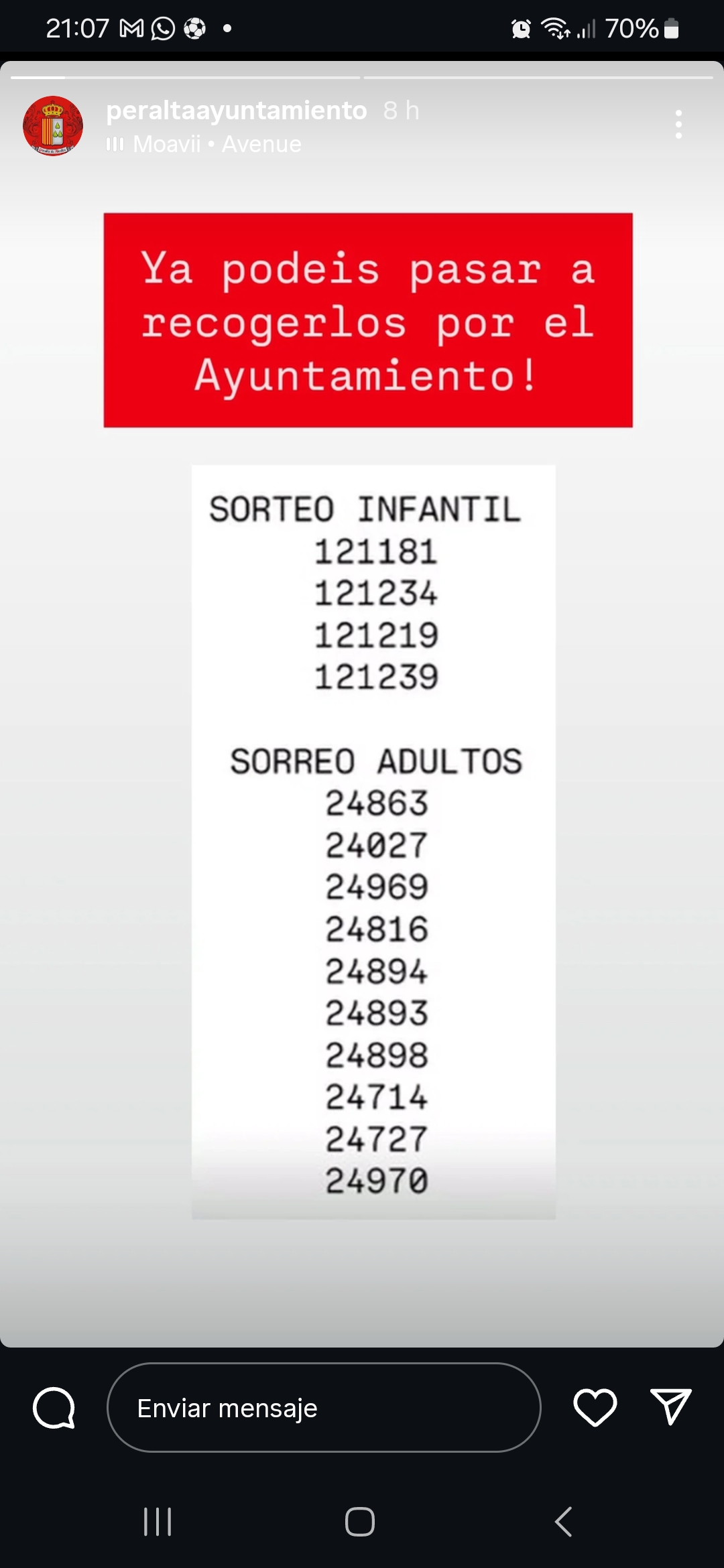Open the recent apps button
The height and width of the screenshot is (1568, 724).
click(158, 1521)
